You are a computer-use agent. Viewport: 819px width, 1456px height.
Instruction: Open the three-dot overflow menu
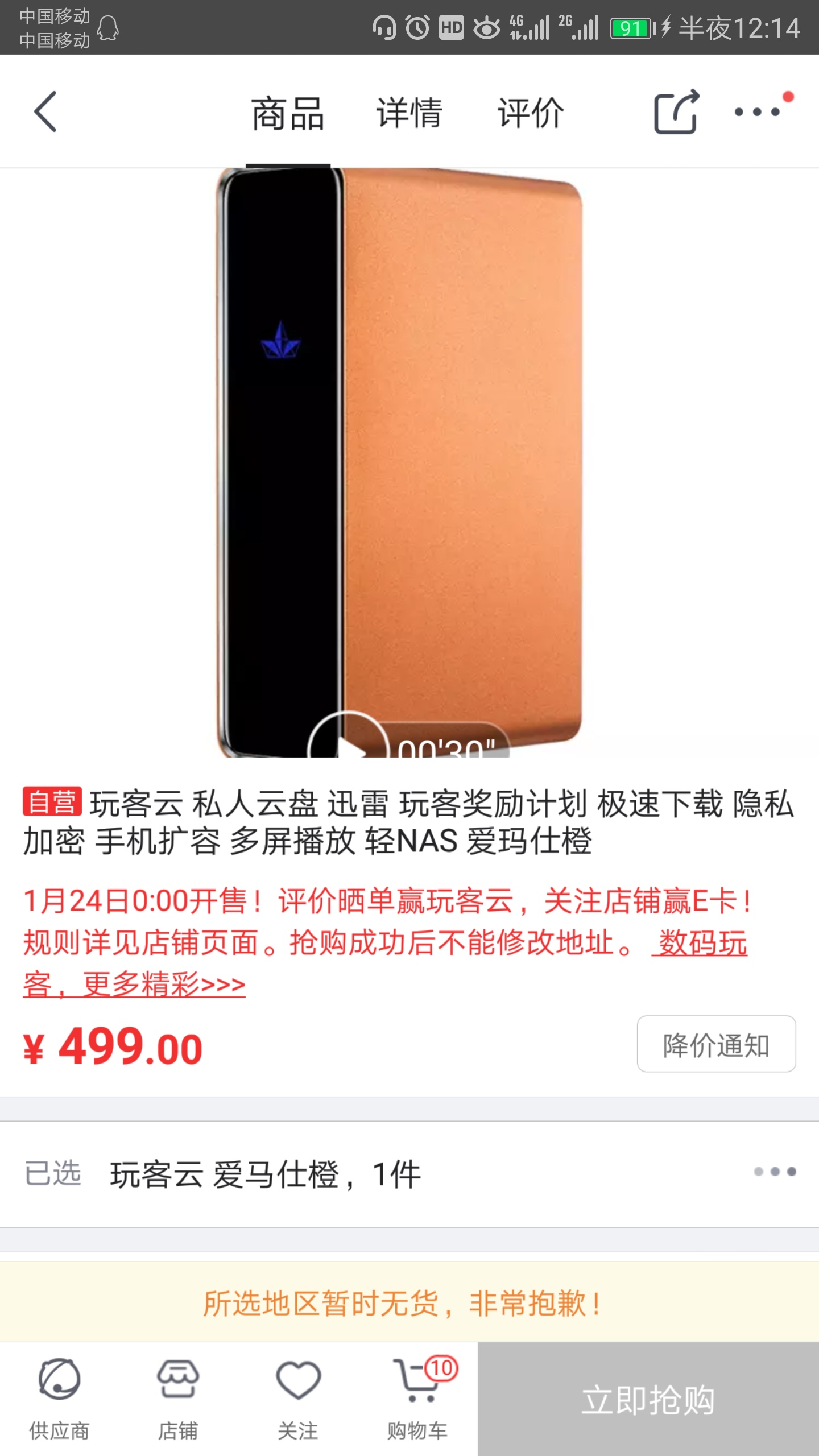(758, 112)
